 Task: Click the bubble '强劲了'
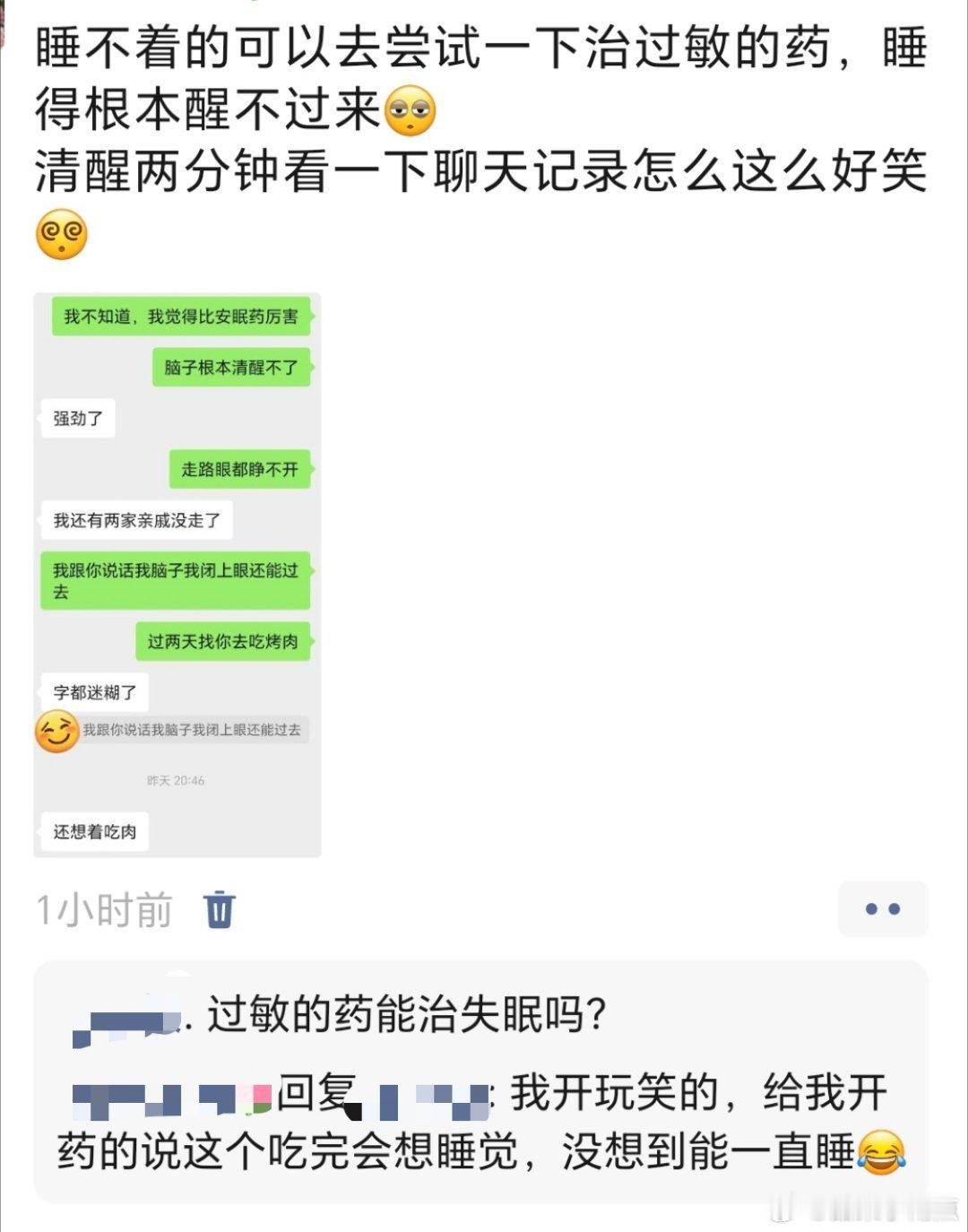coord(76,417)
